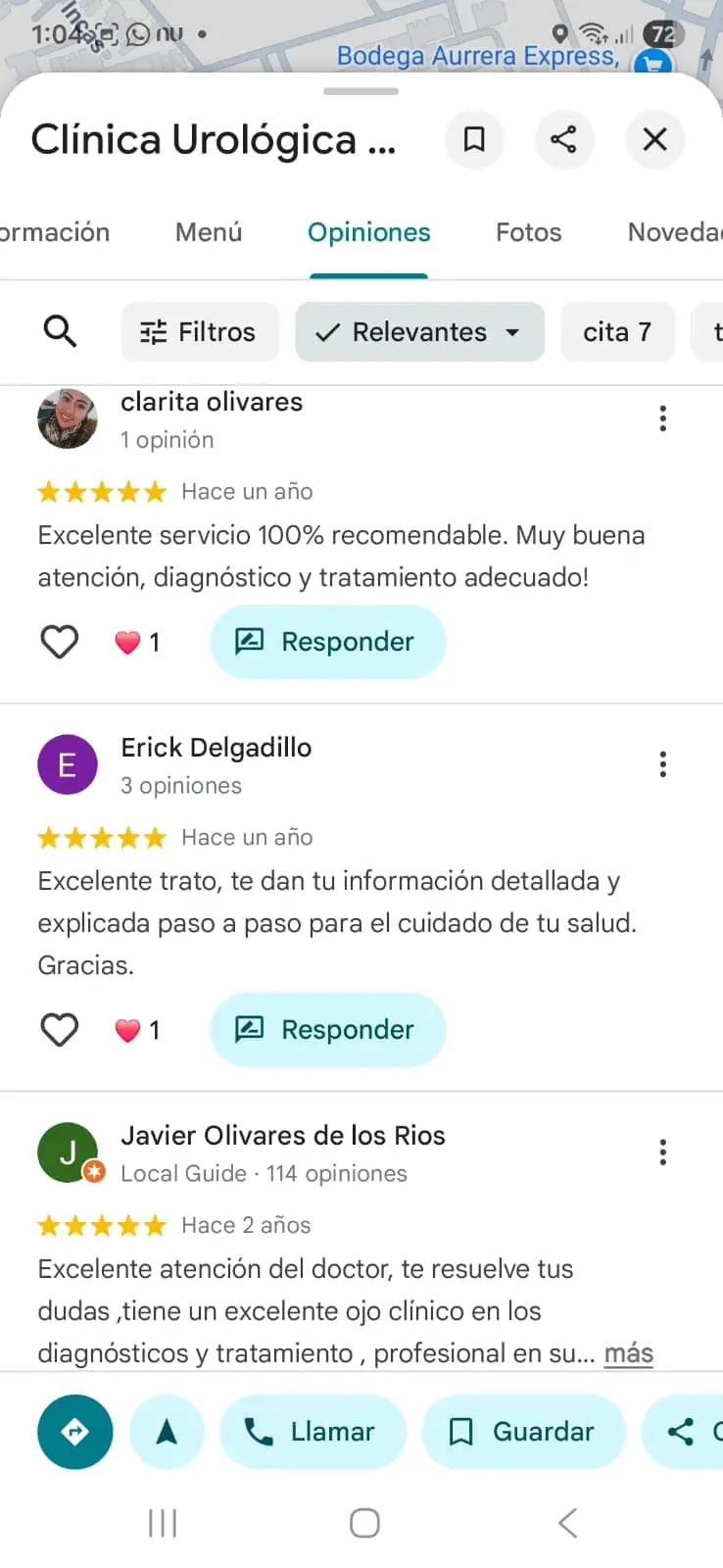Open the Menú tab

(208, 232)
